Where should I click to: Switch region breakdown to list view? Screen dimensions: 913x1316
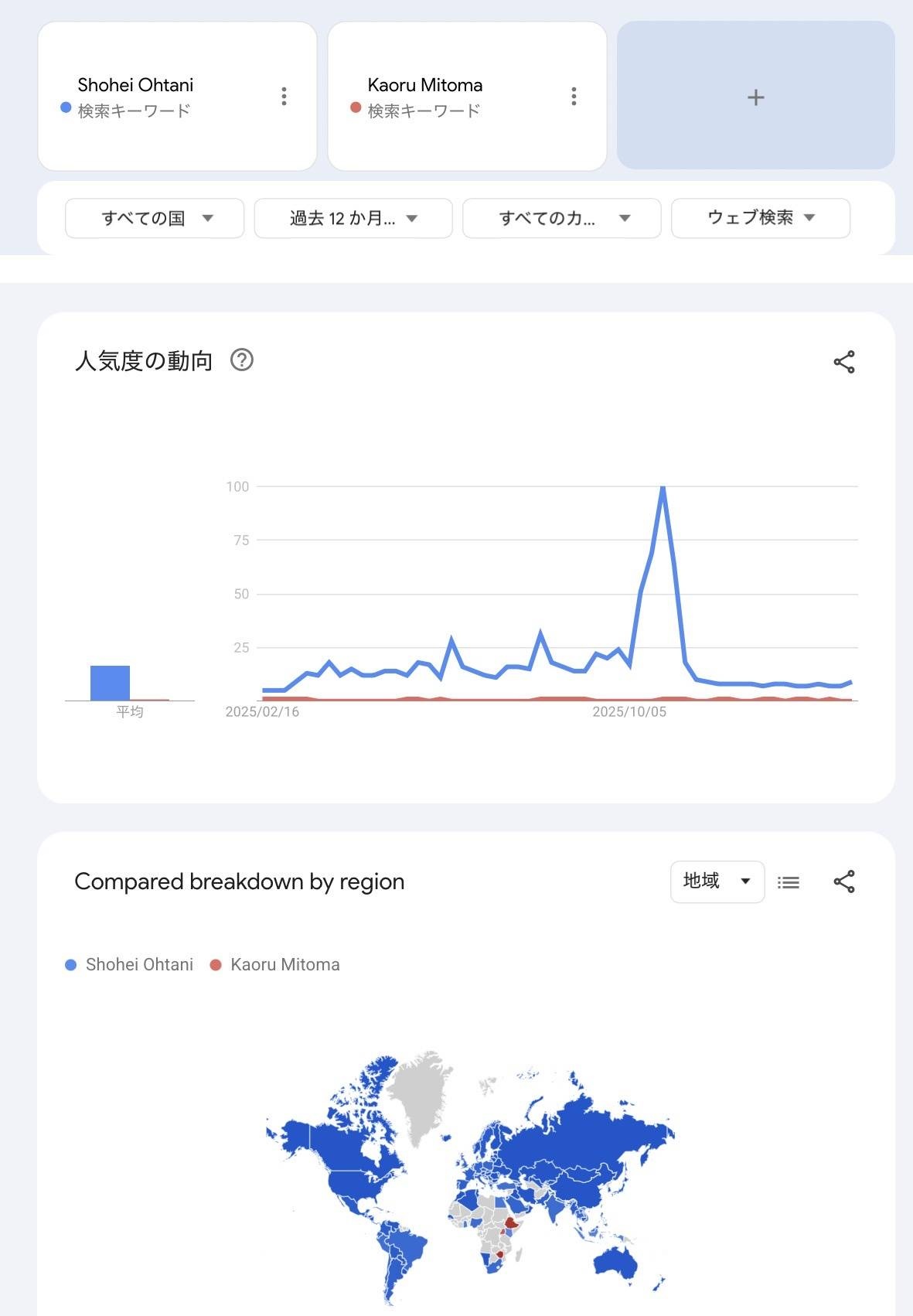click(x=788, y=882)
